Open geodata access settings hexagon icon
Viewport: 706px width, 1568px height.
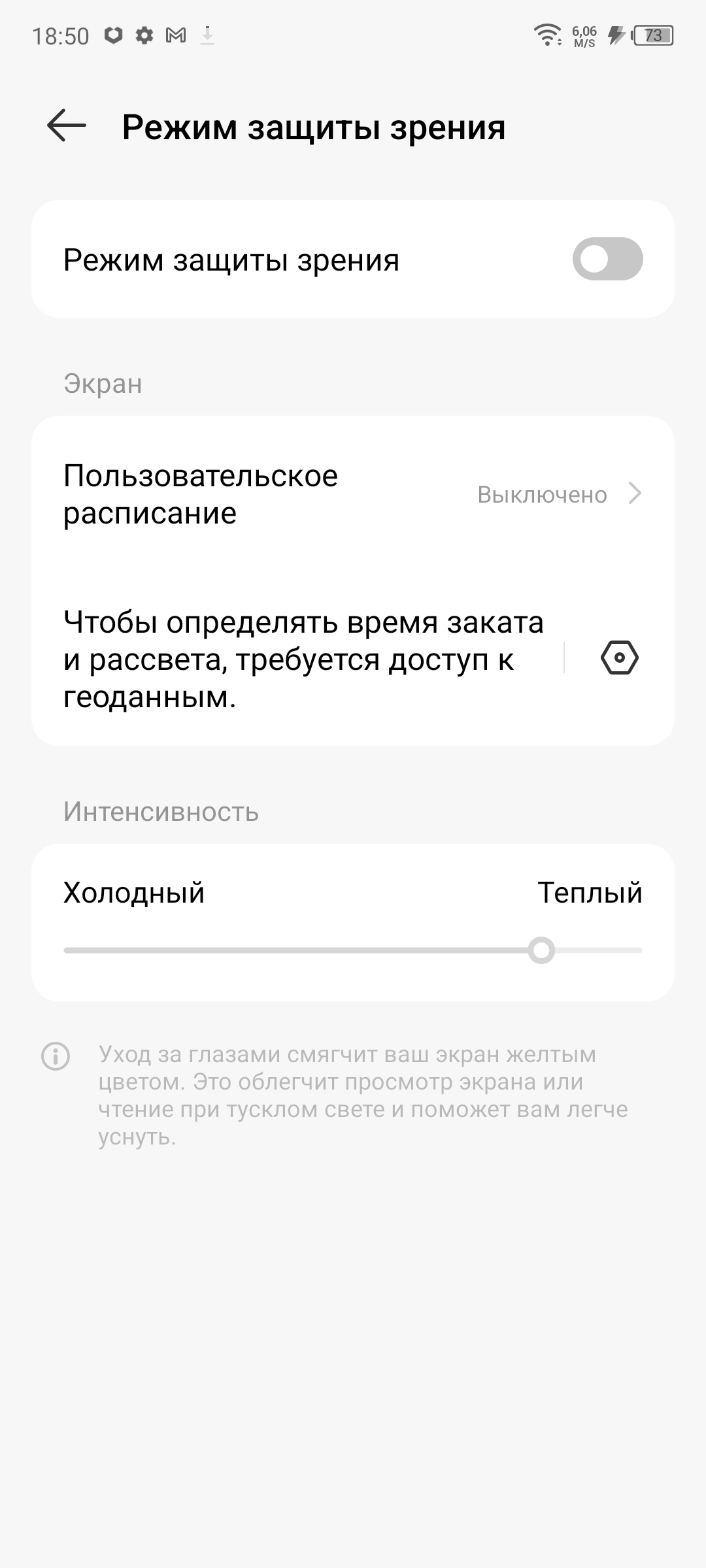pos(619,658)
